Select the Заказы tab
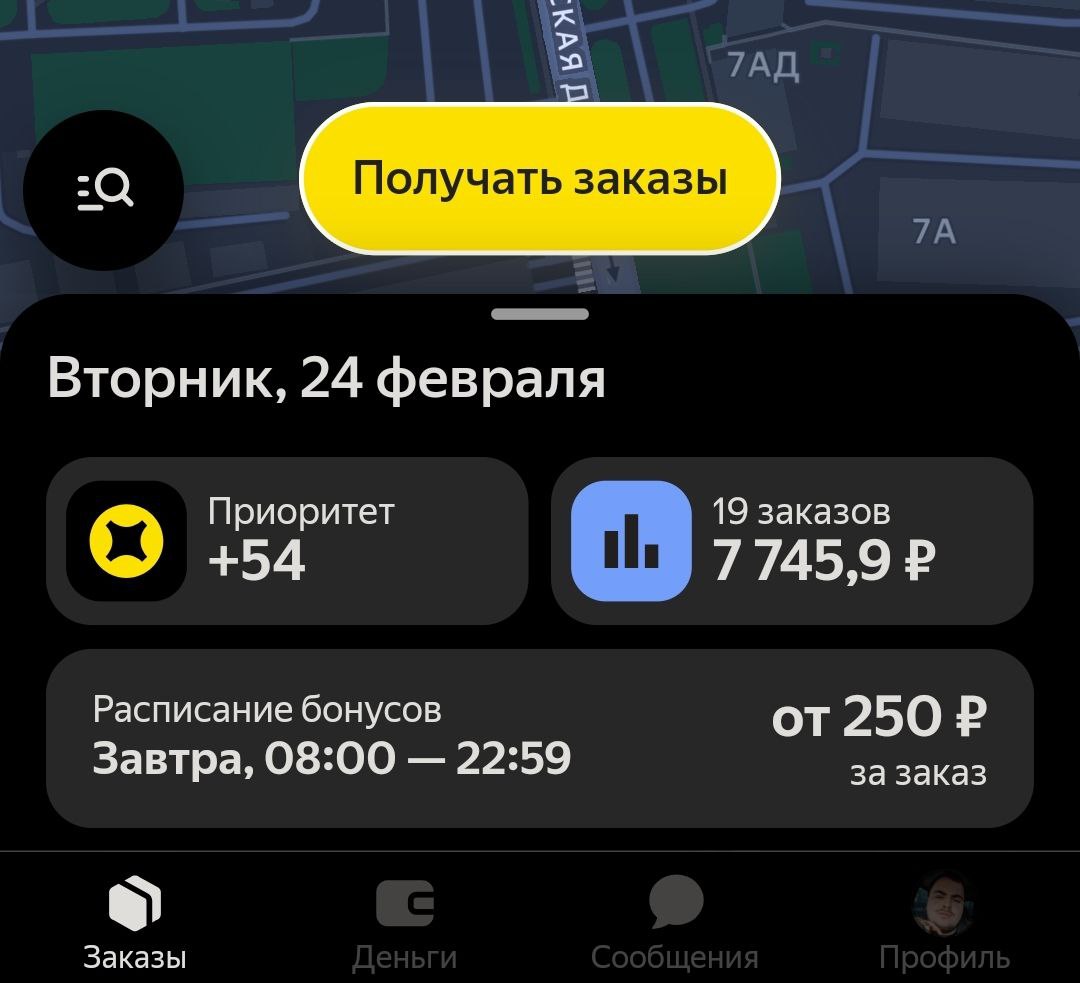Image resolution: width=1080 pixels, height=983 pixels. tap(135, 922)
